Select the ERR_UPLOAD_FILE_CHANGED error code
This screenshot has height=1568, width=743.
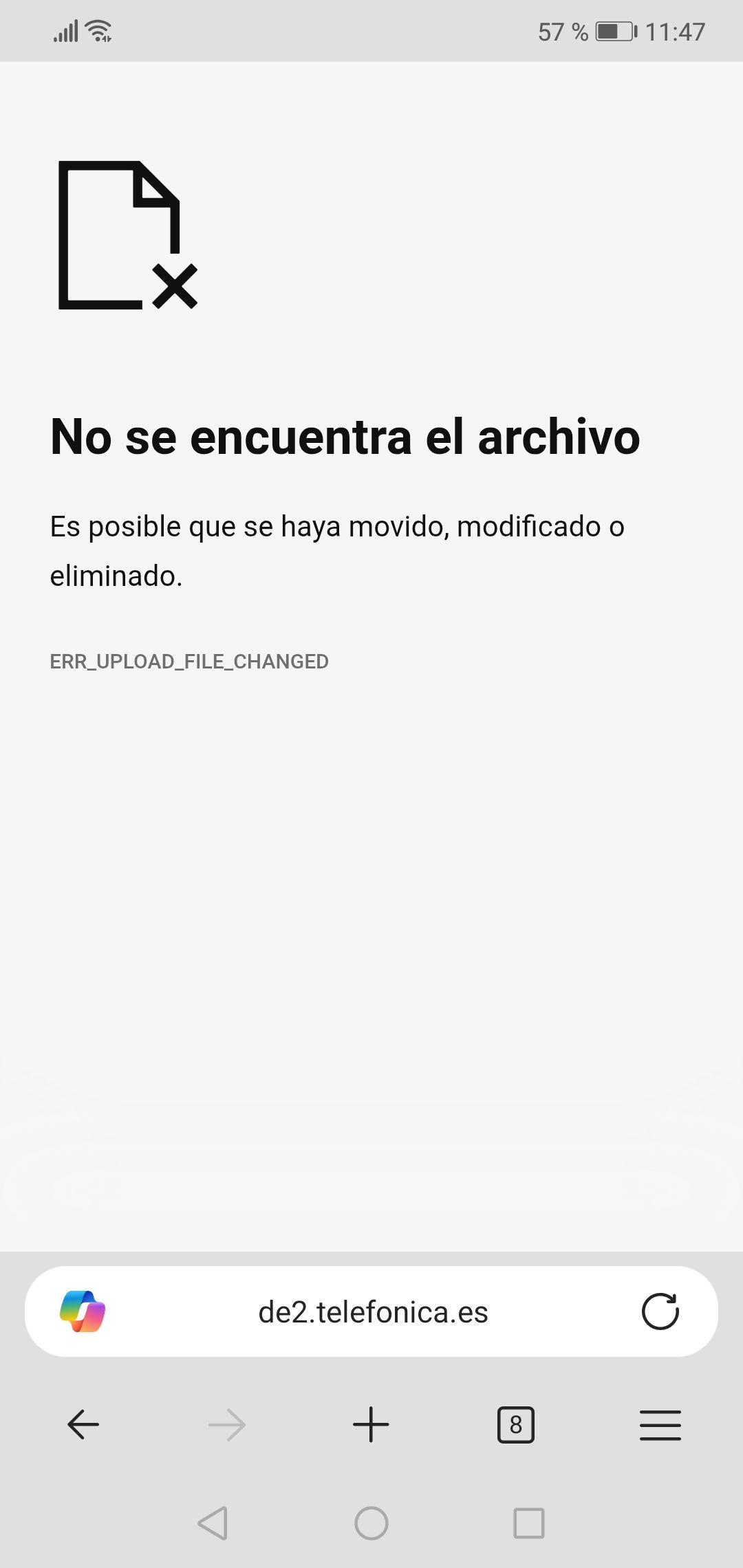(x=189, y=662)
